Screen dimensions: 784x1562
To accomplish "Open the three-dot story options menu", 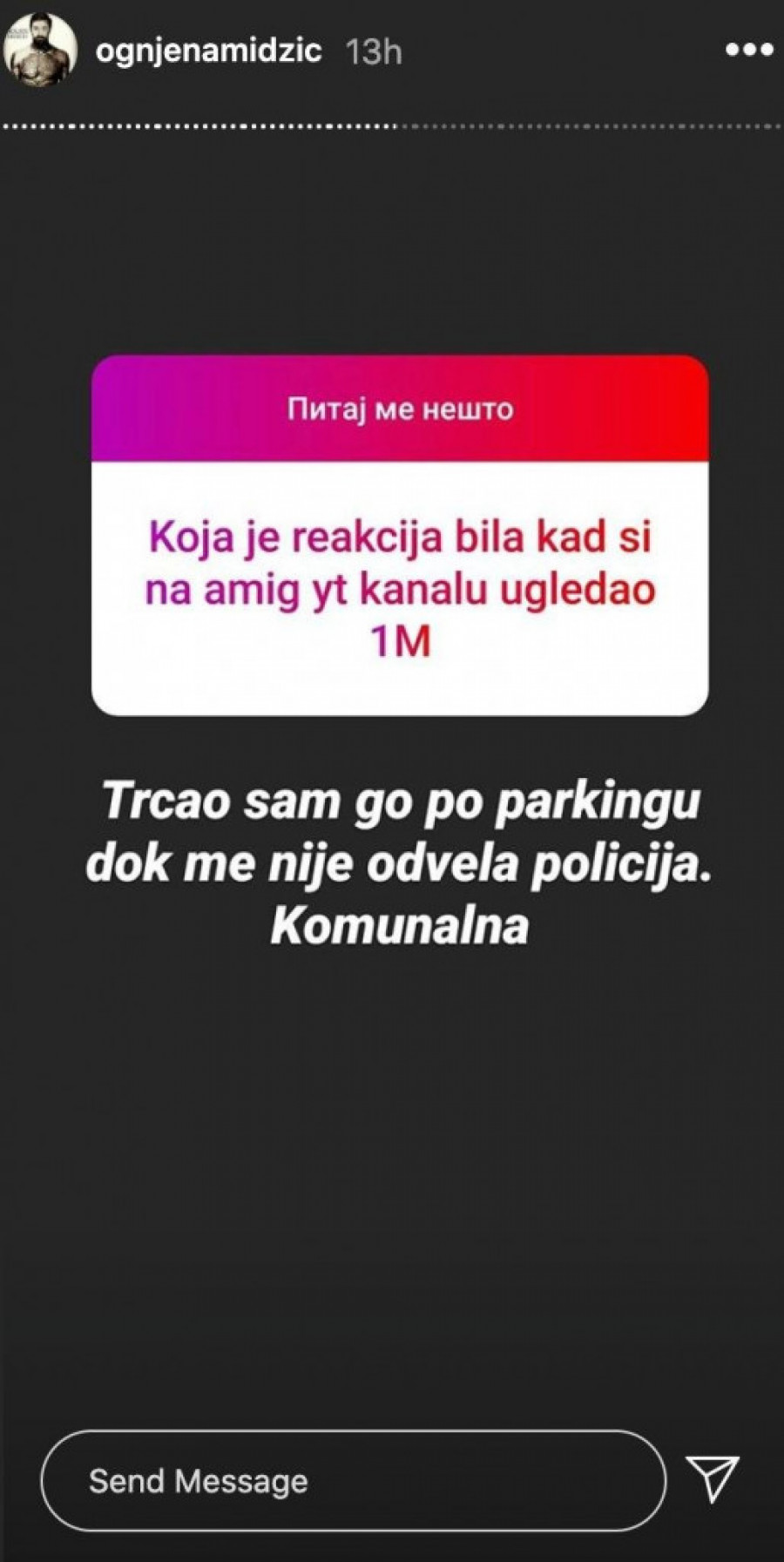I will 750,51.
